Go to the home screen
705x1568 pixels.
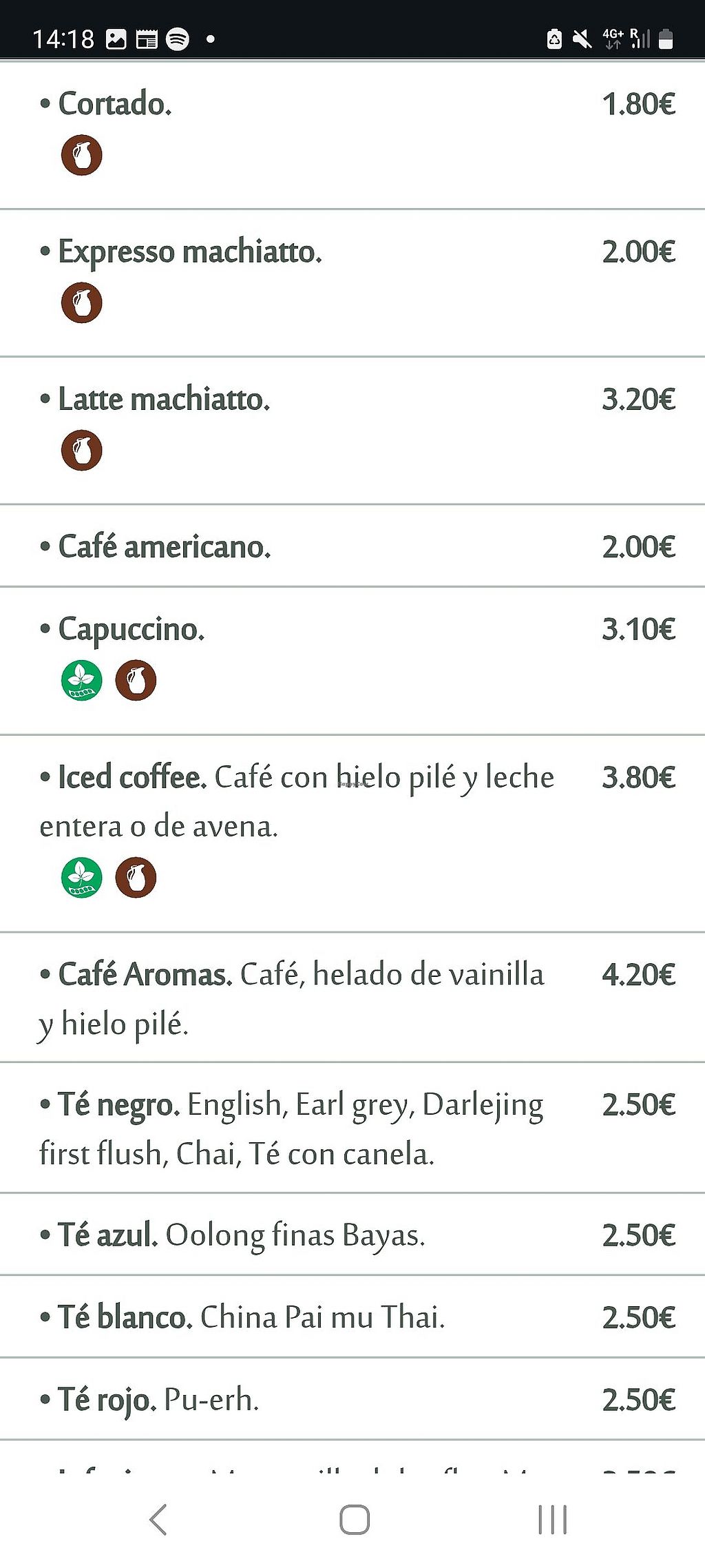(355, 1519)
